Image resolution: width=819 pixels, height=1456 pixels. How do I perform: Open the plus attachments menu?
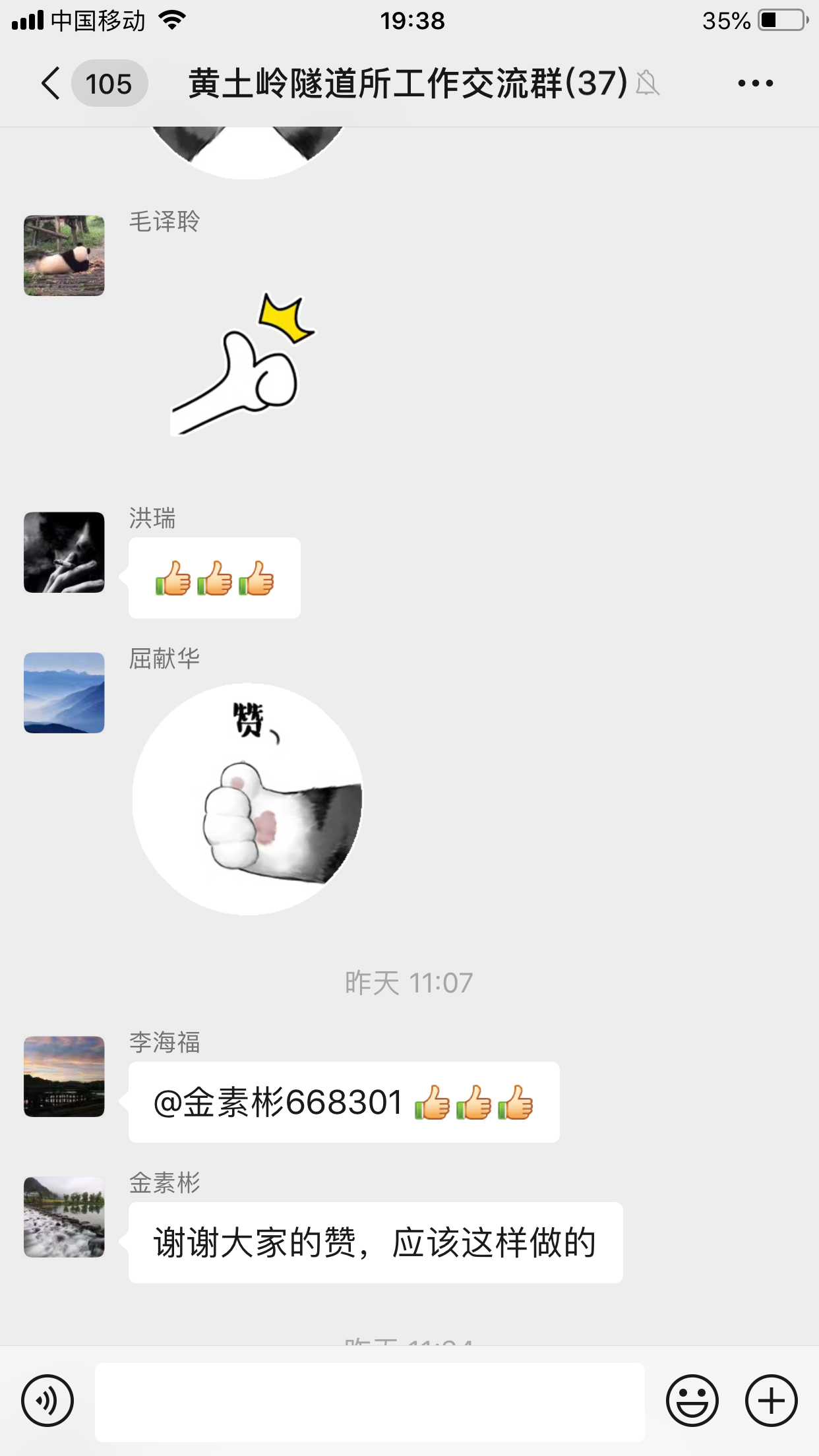pyautogui.click(x=771, y=1401)
